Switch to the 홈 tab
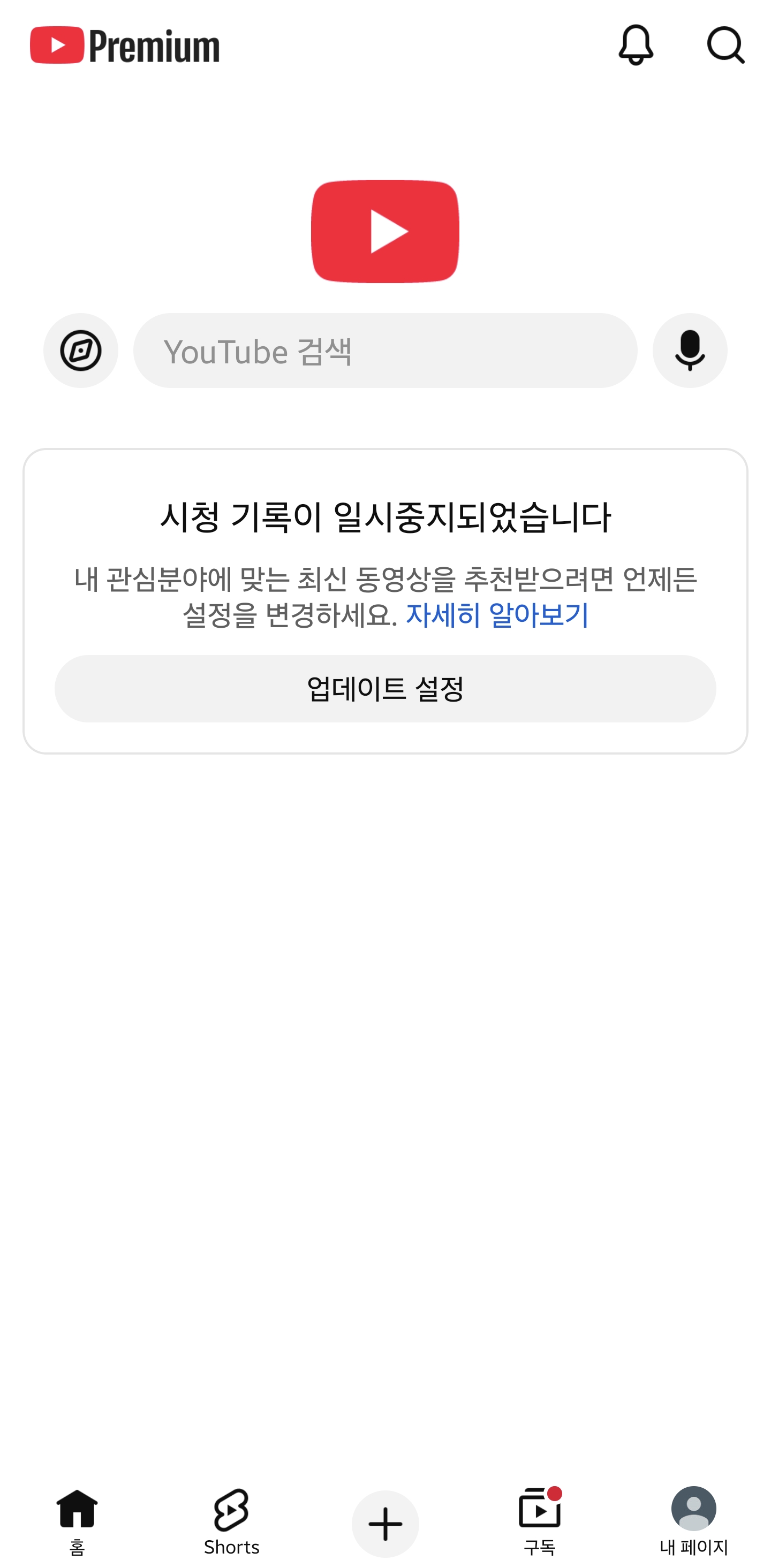Screen dimensions: 771x1568 point(77,1520)
